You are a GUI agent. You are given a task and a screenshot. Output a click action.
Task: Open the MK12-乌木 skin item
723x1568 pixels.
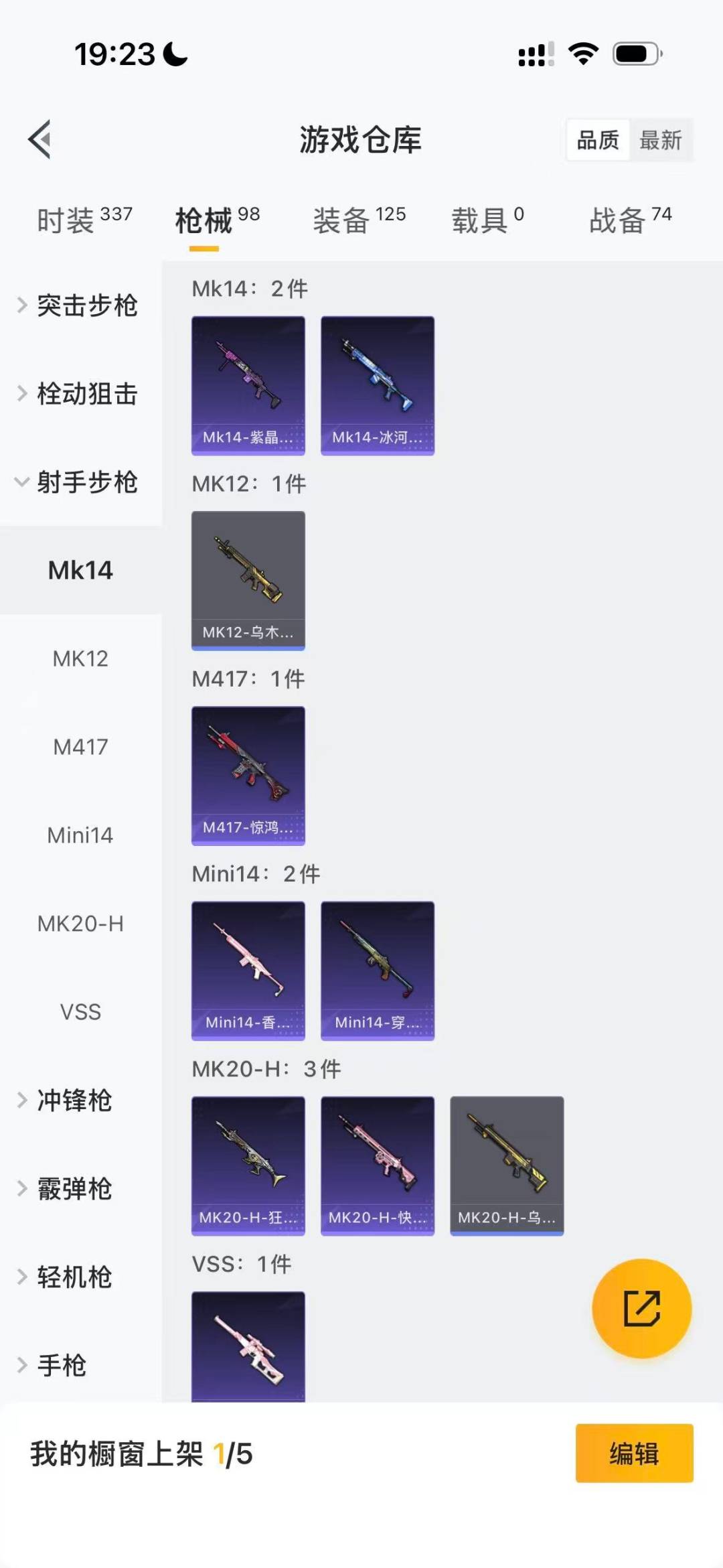click(248, 581)
